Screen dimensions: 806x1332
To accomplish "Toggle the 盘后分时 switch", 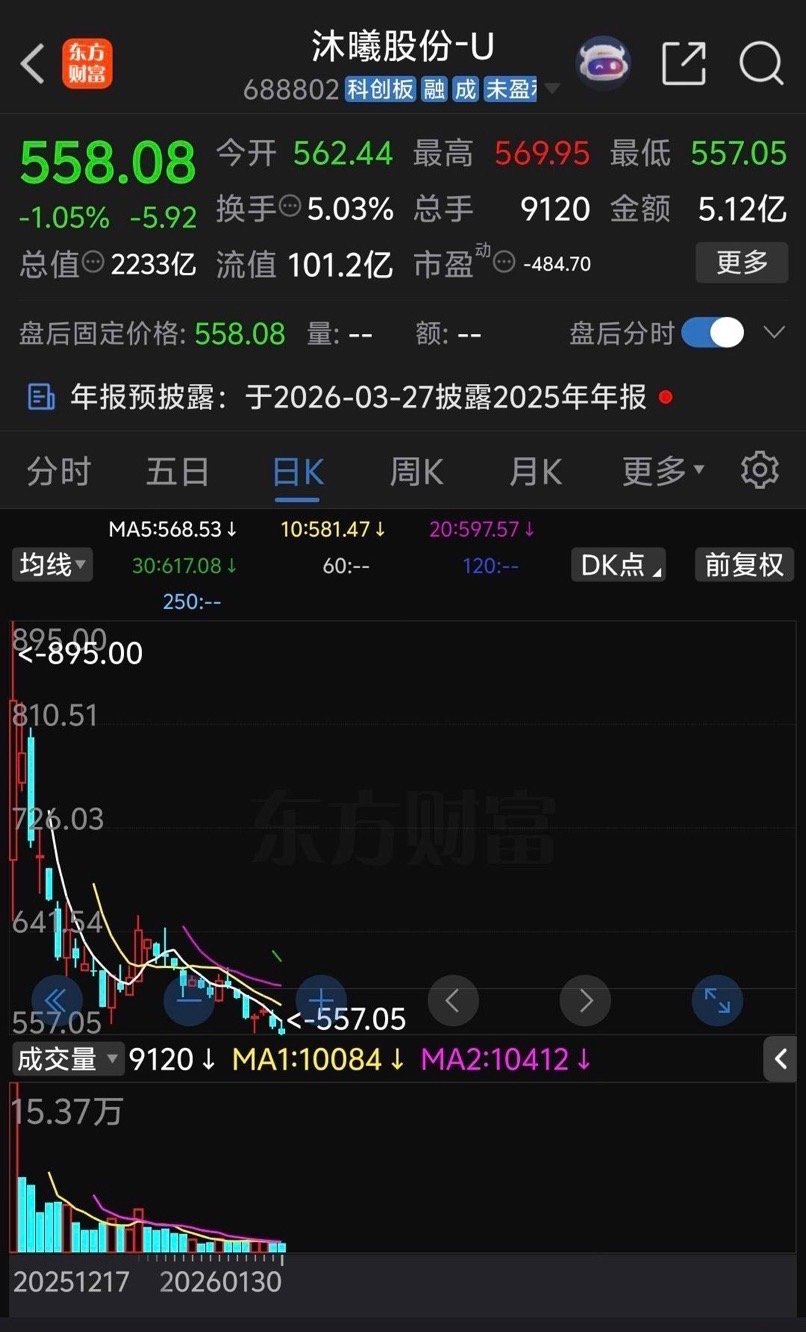I will pyautogui.click(x=713, y=333).
